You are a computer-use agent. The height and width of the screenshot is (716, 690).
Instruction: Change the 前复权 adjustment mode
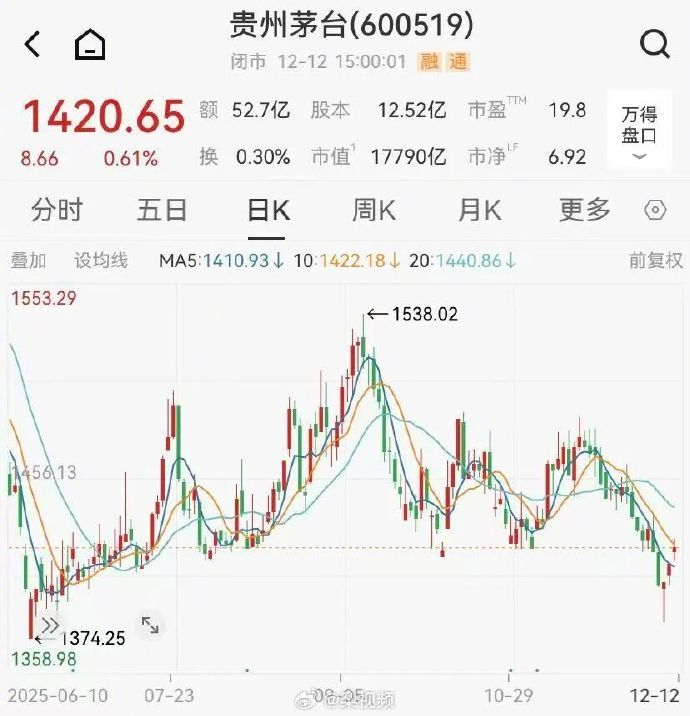656,261
